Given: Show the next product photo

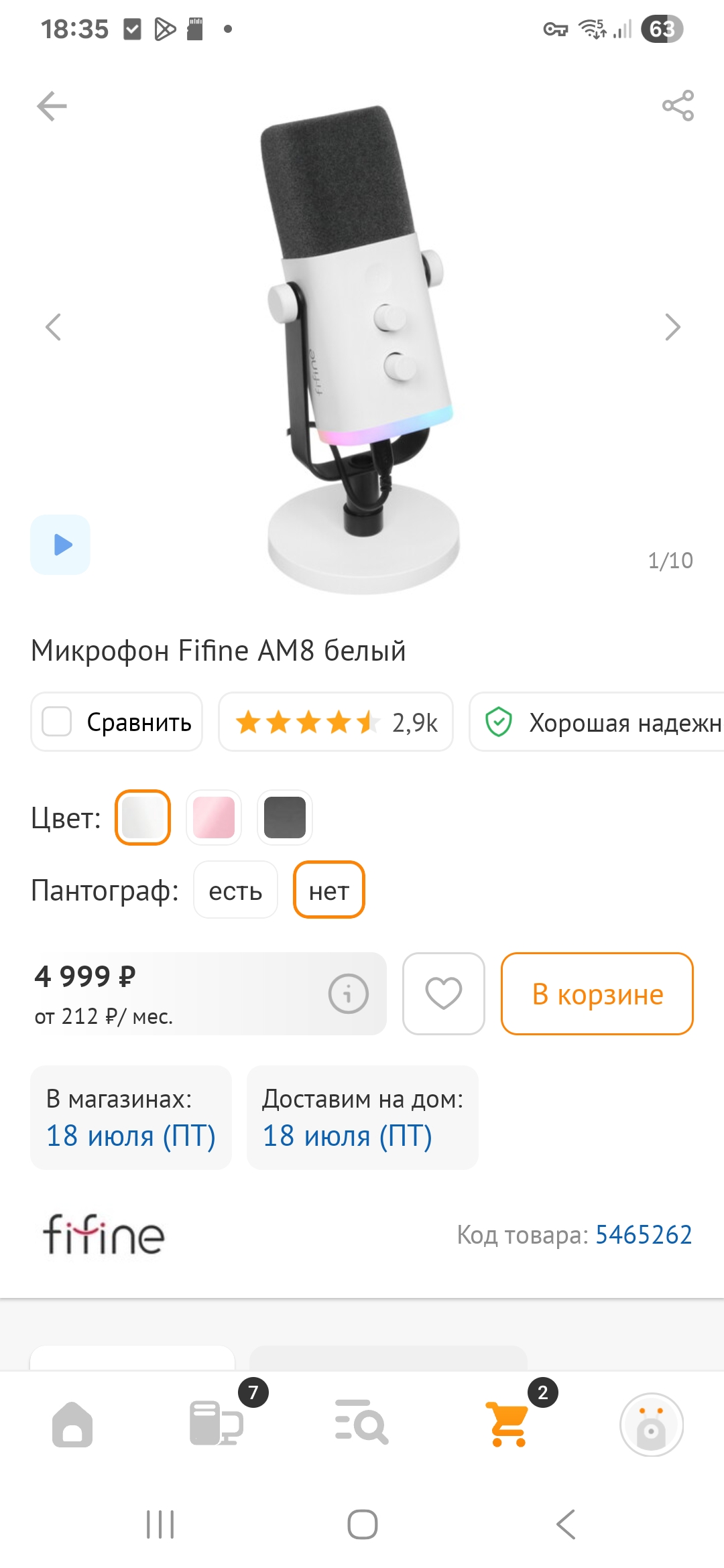Looking at the screenshot, I should [672, 327].
